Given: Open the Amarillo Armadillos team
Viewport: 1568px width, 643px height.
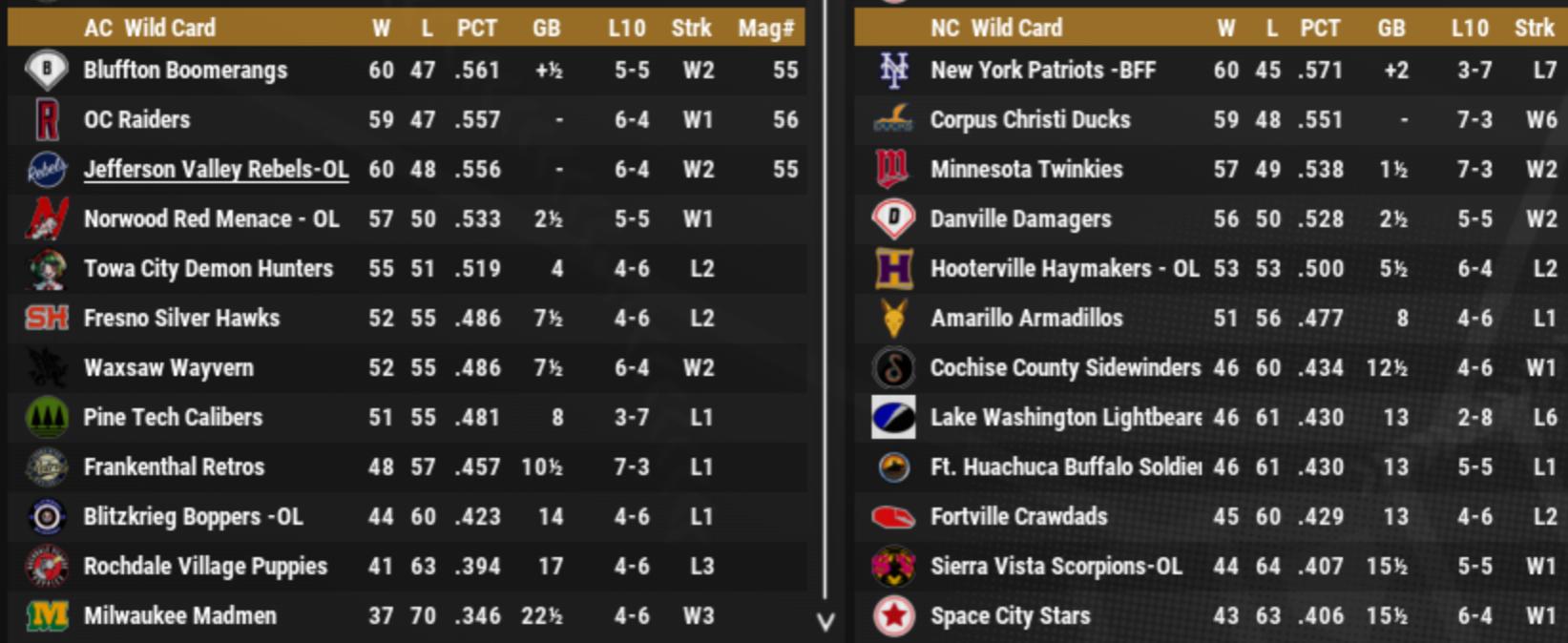Looking at the screenshot, I should [x=1026, y=319].
